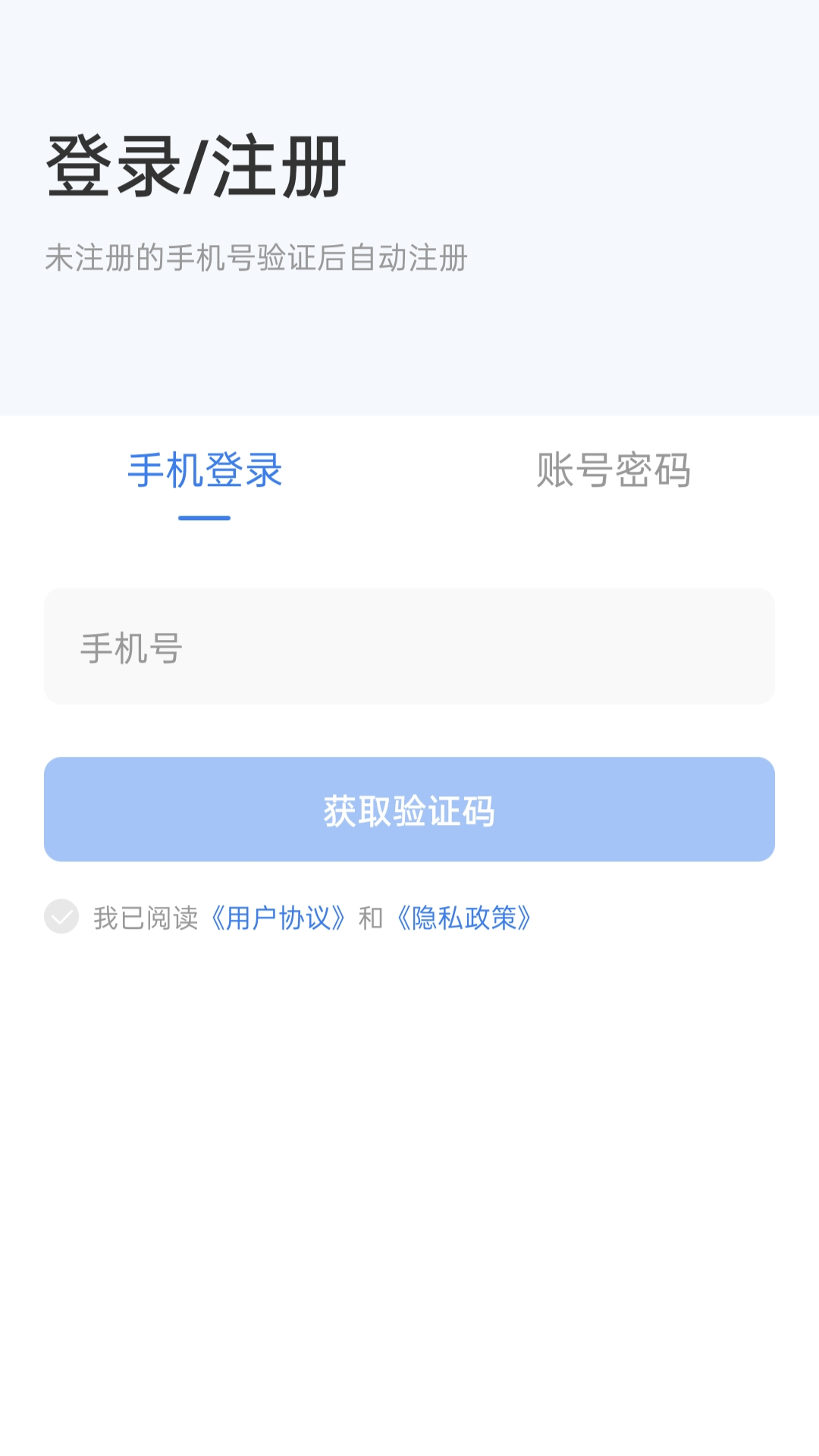Click the gray agreement consent indicator
Image resolution: width=819 pixels, height=1456 pixels.
61,917
